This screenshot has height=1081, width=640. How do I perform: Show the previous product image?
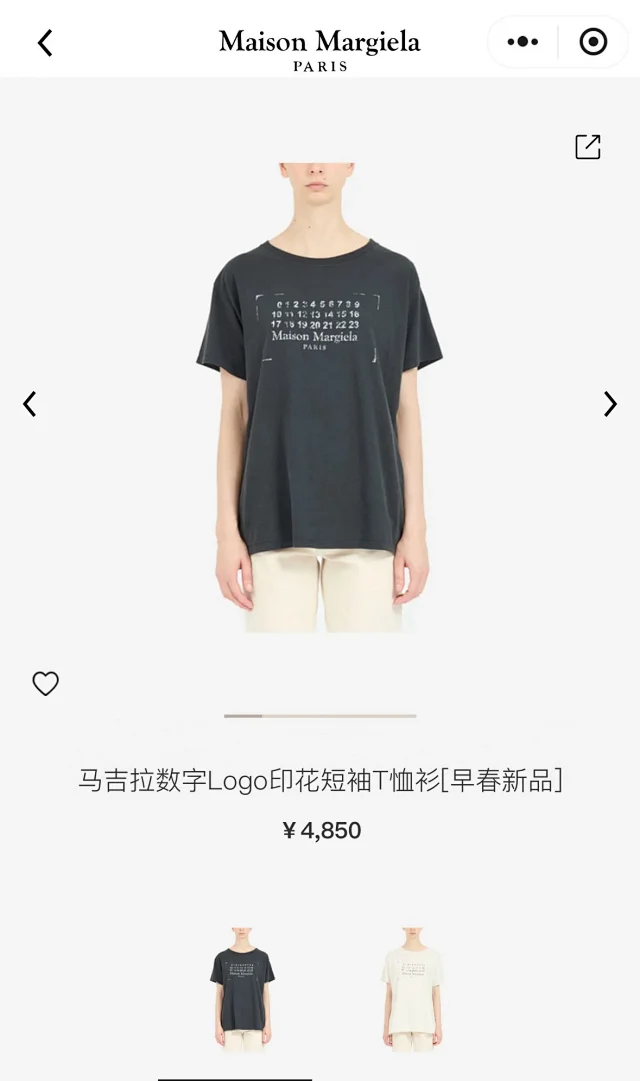pos(30,404)
